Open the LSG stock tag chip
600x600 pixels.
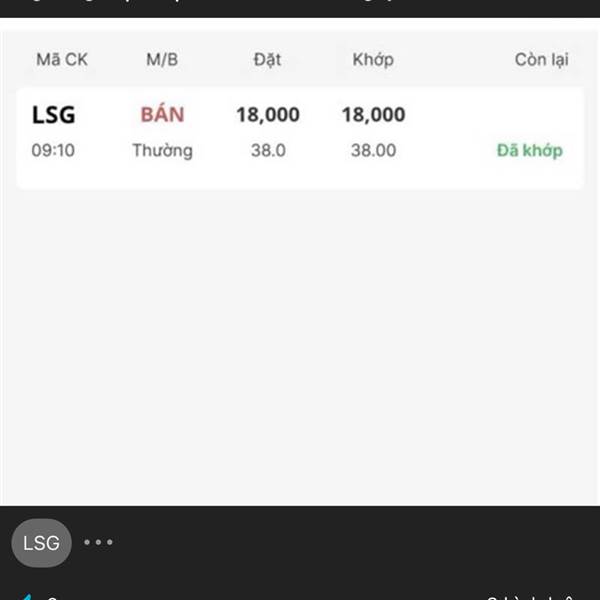point(41,543)
